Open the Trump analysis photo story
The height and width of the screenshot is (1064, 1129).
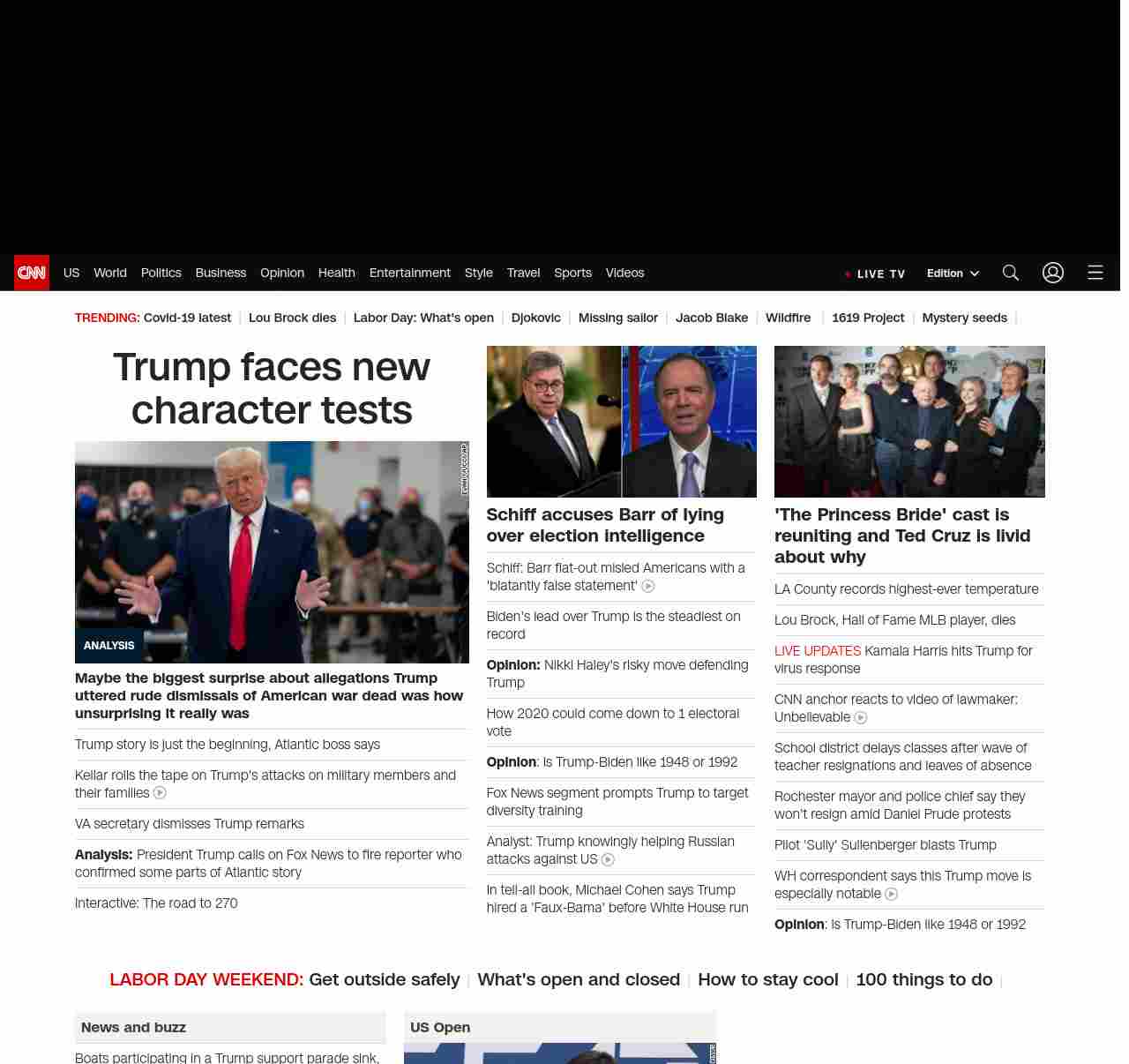(272, 551)
